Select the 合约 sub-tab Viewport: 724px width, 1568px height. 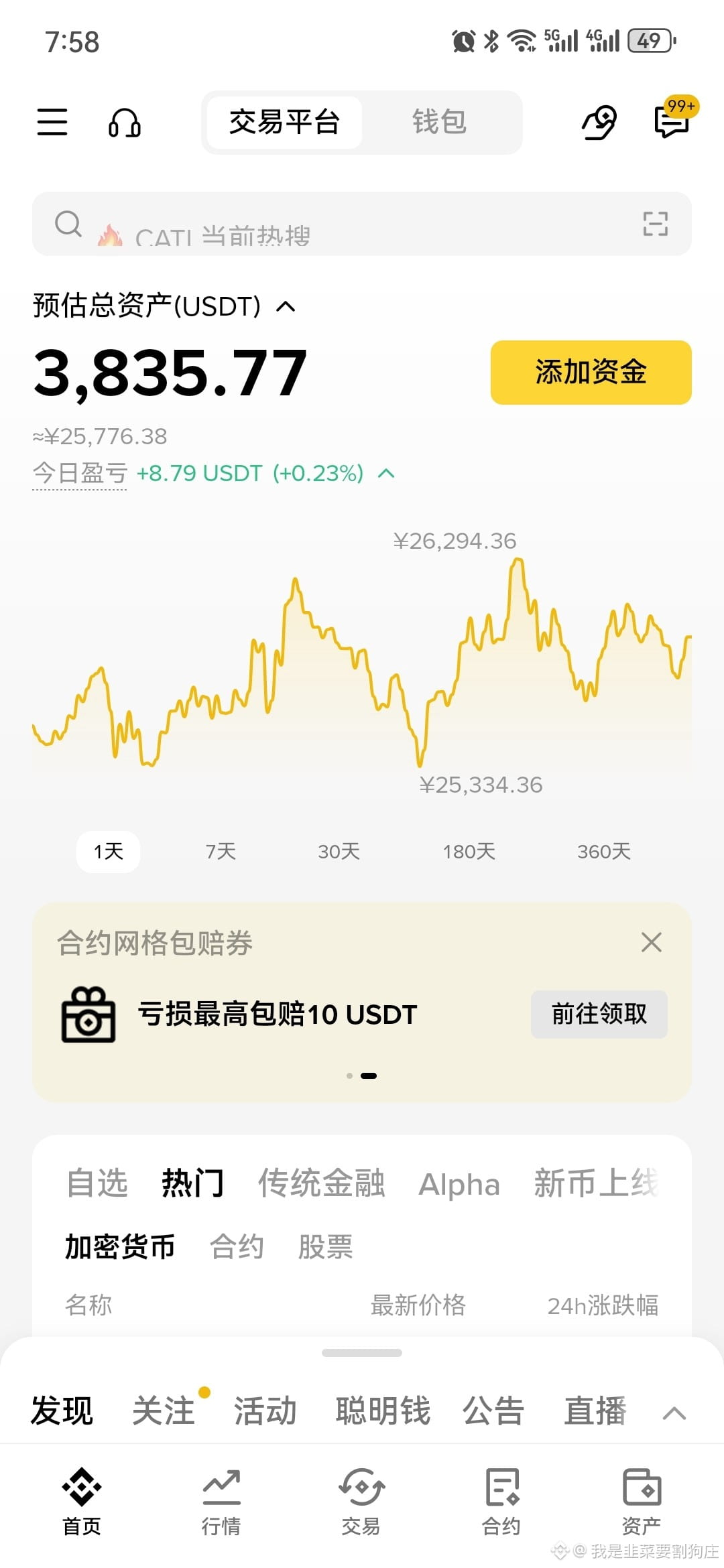click(237, 1246)
